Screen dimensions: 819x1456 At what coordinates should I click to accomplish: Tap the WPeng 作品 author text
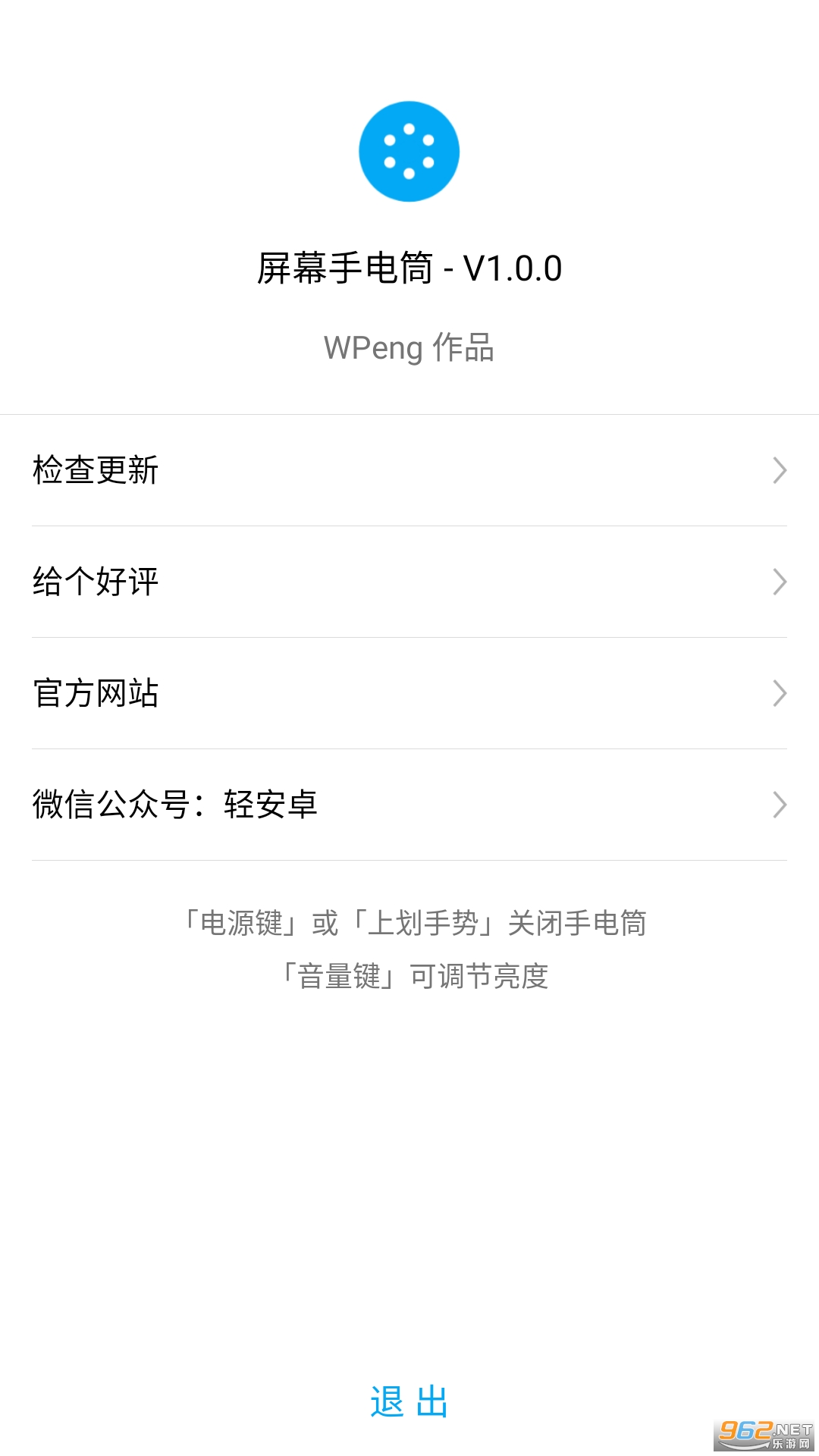tap(409, 347)
